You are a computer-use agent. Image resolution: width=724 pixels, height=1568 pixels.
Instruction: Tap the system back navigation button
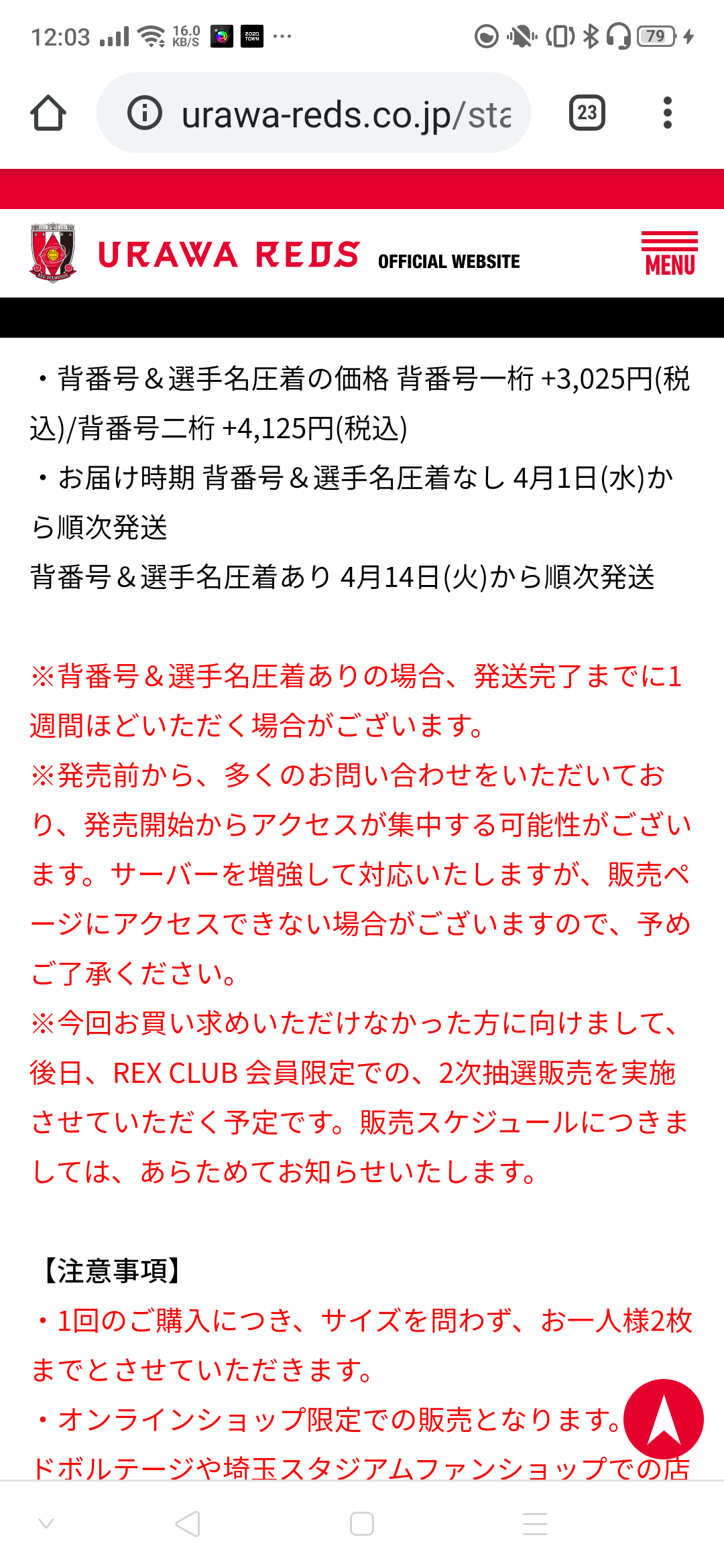188,1524
